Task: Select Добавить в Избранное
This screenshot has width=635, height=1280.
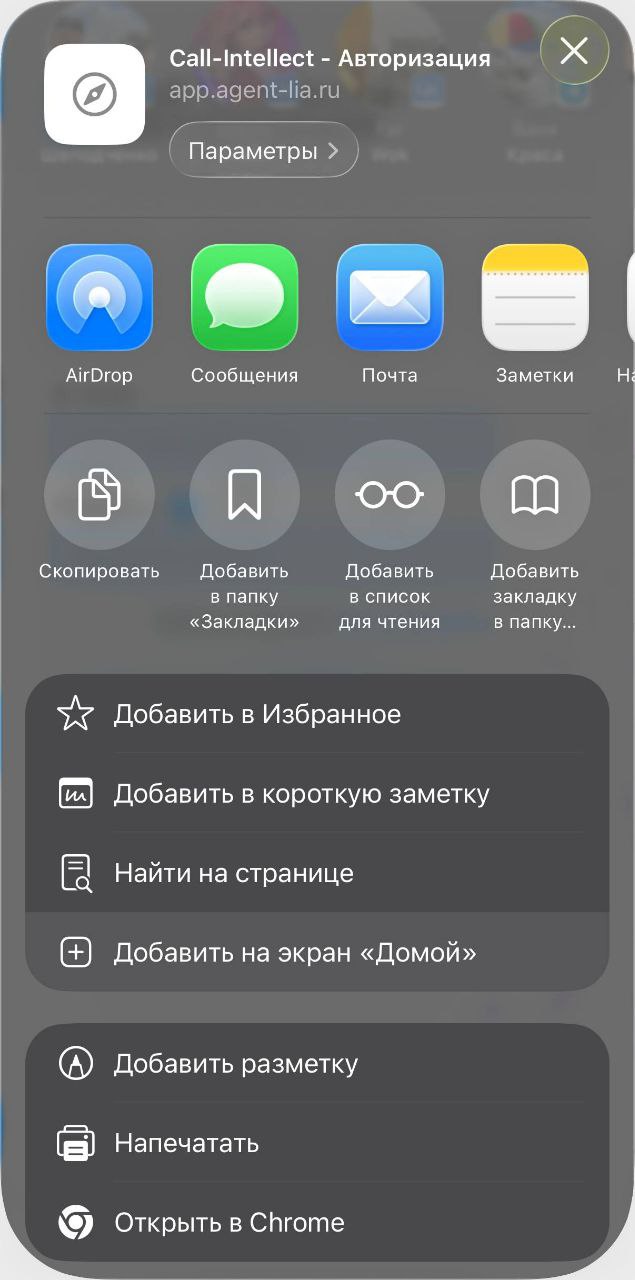Action: tap(316, 714)
